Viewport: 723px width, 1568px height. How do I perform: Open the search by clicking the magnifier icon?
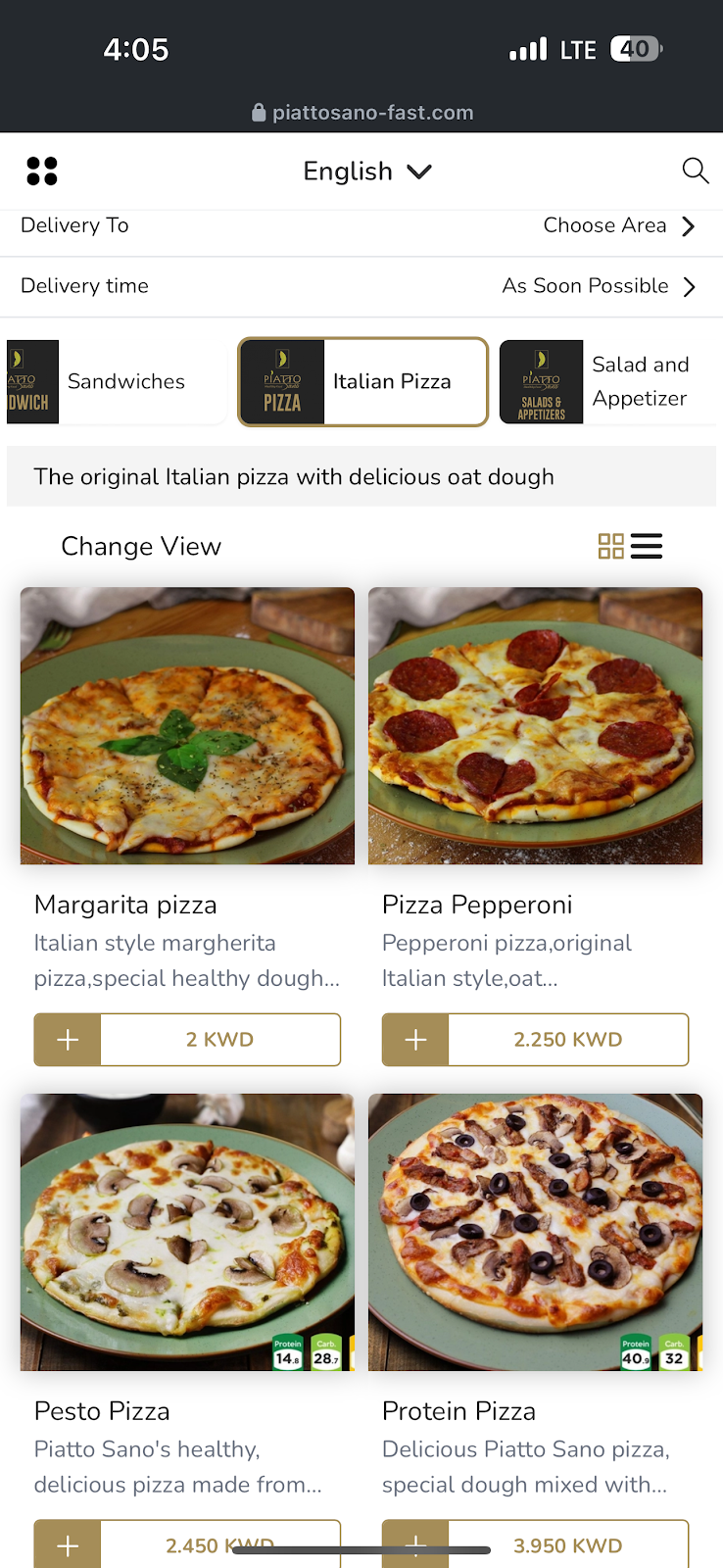696,171
